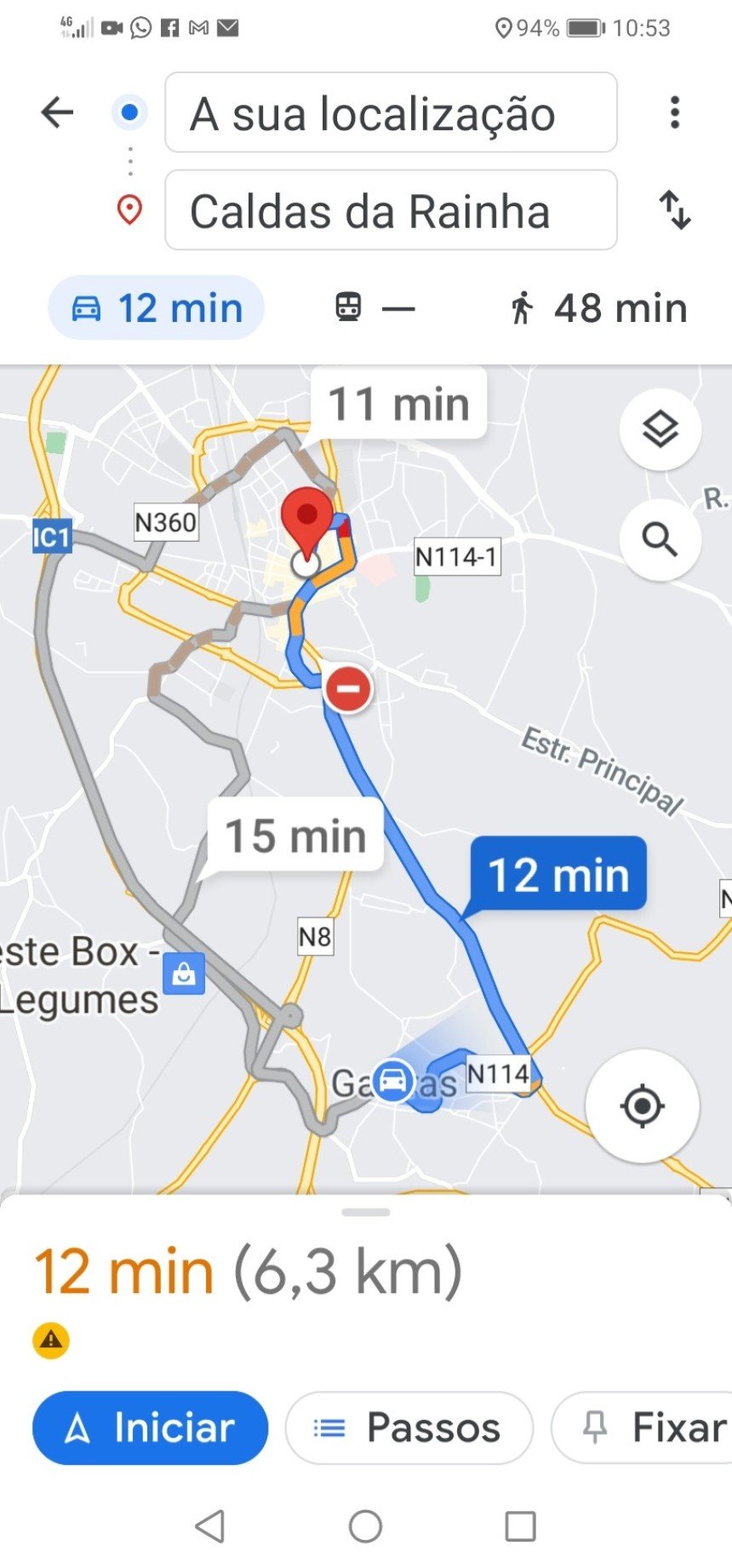Tap the system home button

click(366, 1526)
